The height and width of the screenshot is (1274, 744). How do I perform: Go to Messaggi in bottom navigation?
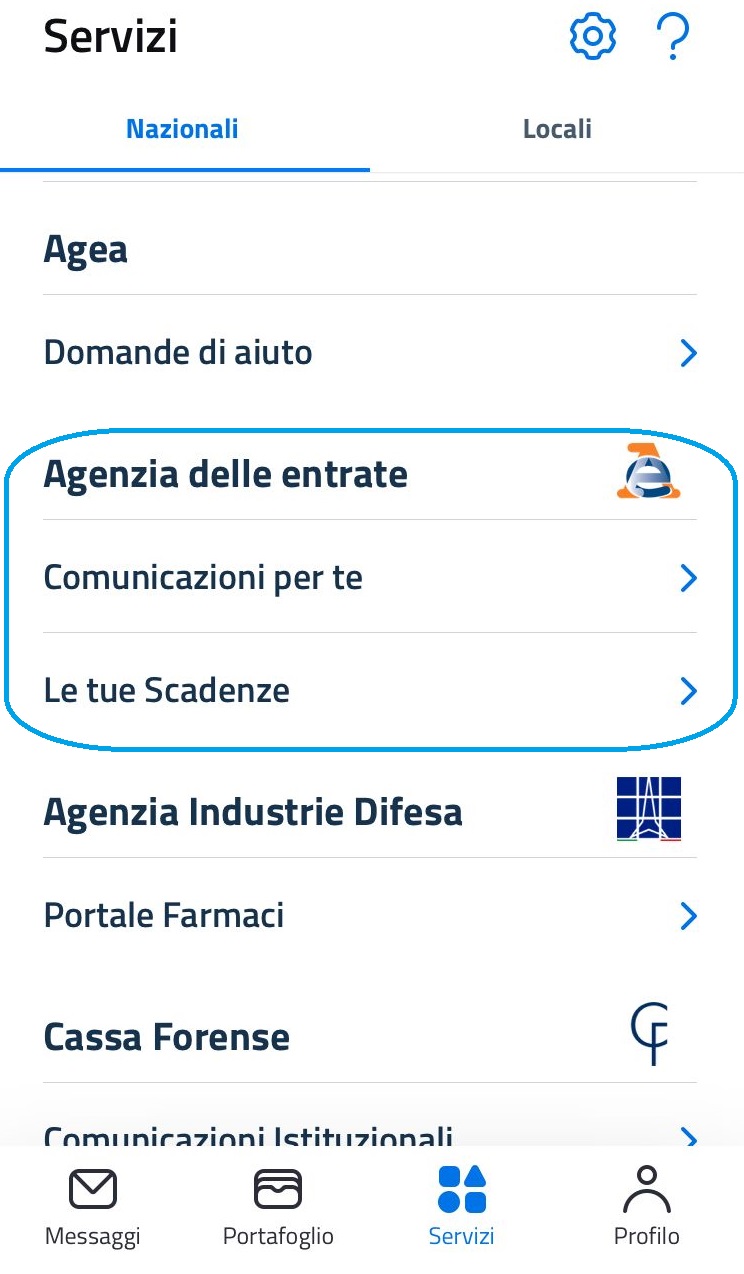click(93, 1207)
